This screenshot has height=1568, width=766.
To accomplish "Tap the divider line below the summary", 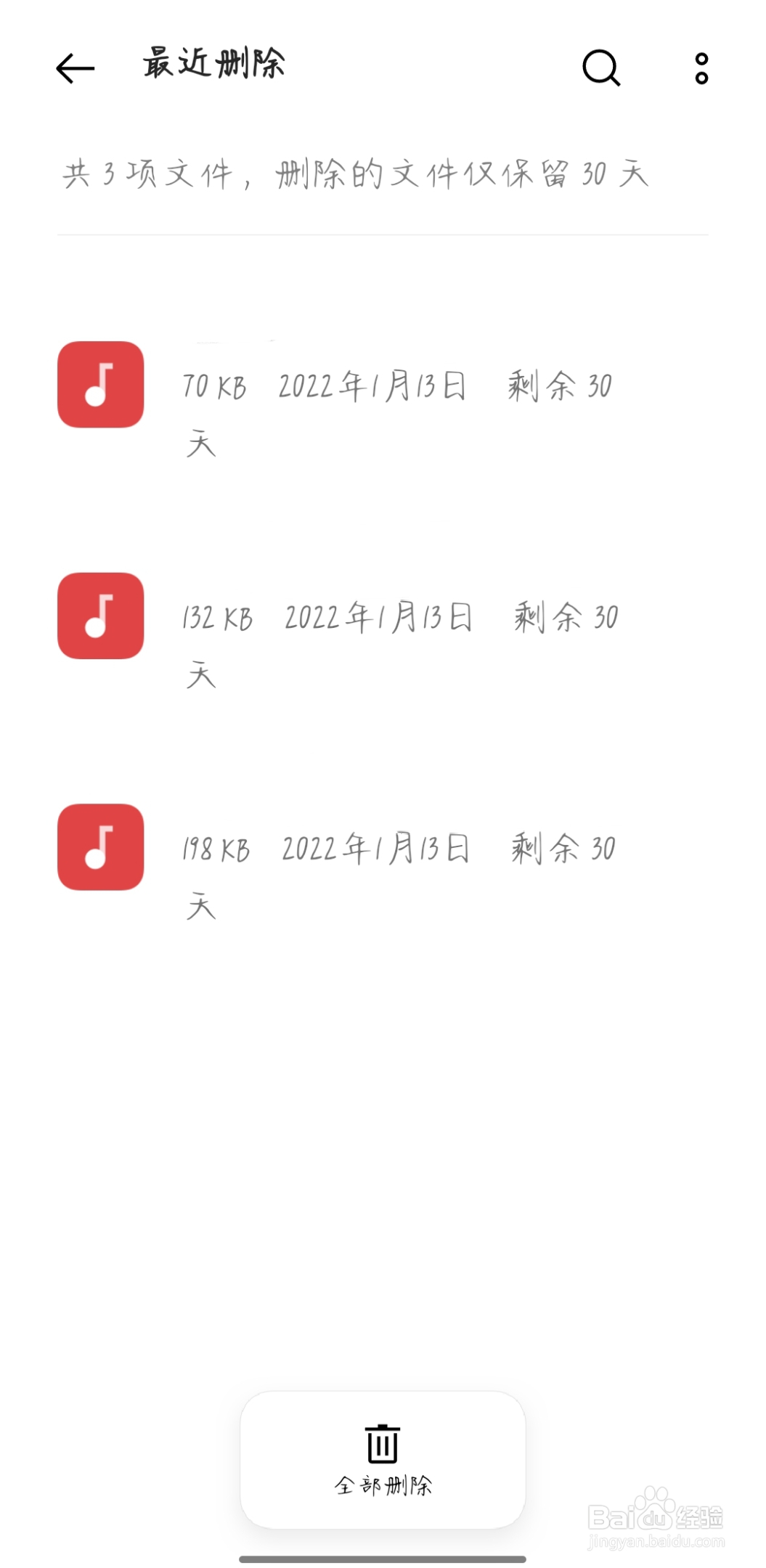I will coord(383,234).
